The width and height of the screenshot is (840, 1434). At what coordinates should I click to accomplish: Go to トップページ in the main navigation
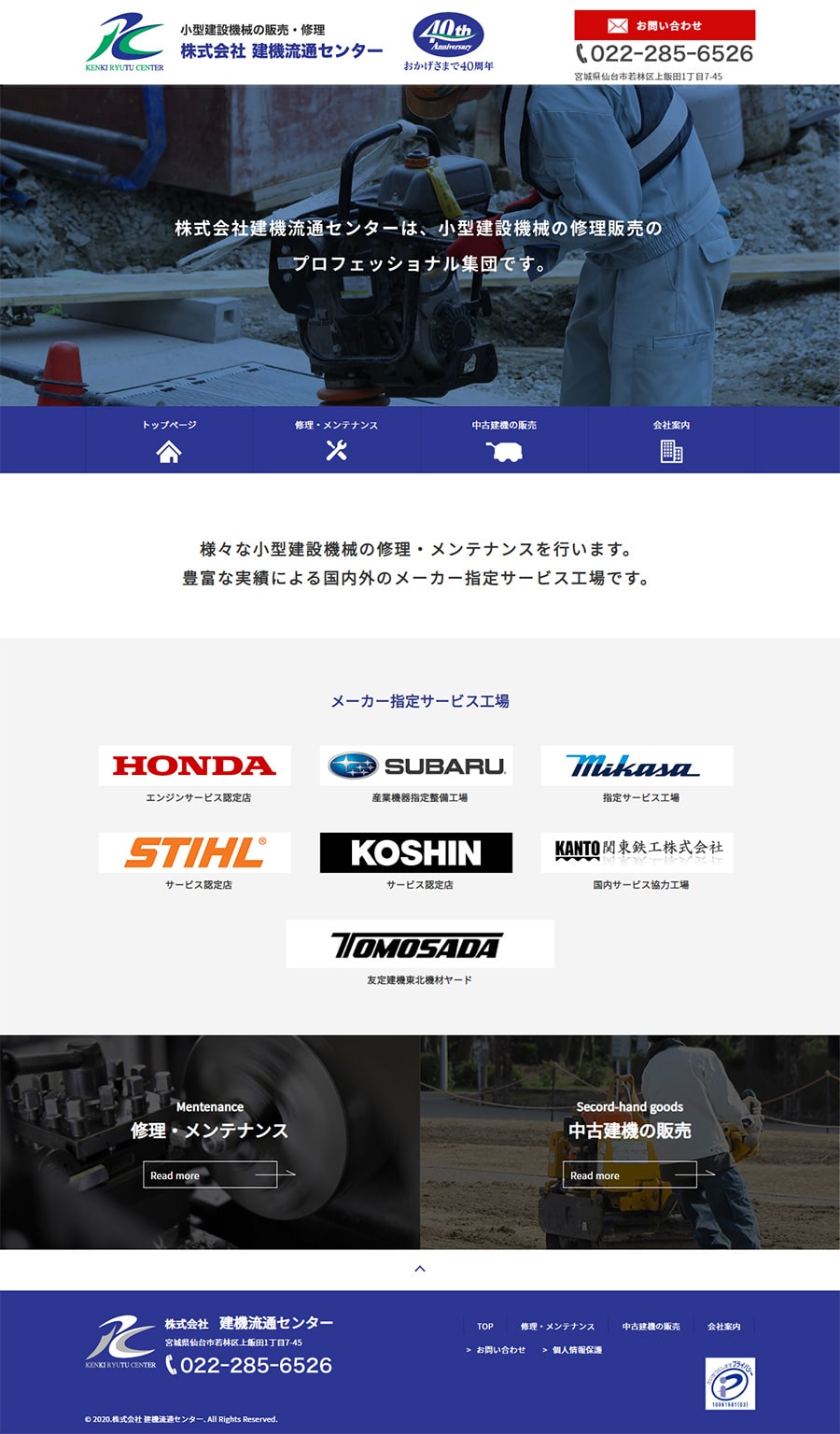point(169,440)
